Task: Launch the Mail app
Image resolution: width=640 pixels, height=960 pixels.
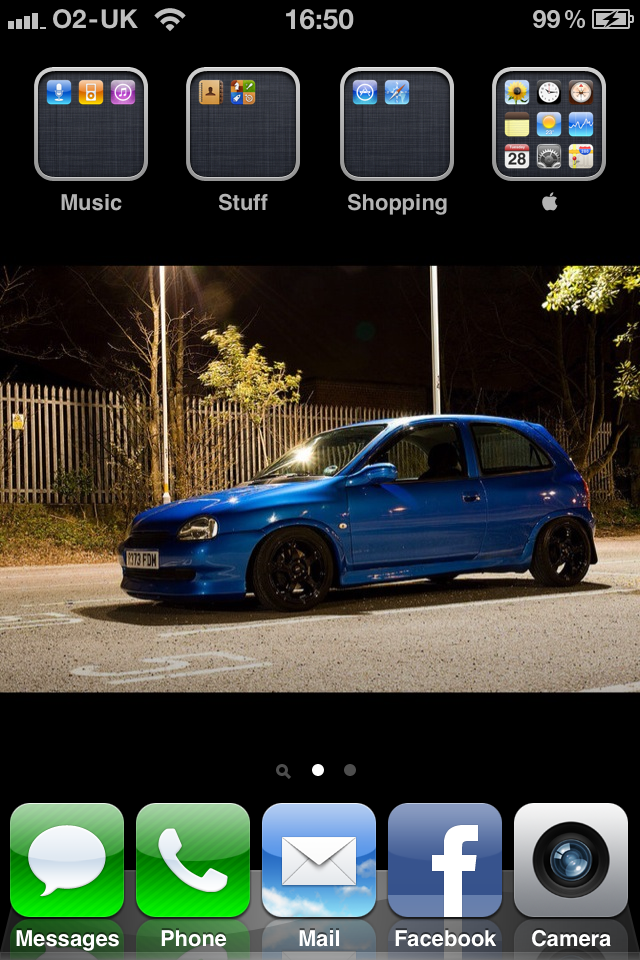Action: point(319,862)
